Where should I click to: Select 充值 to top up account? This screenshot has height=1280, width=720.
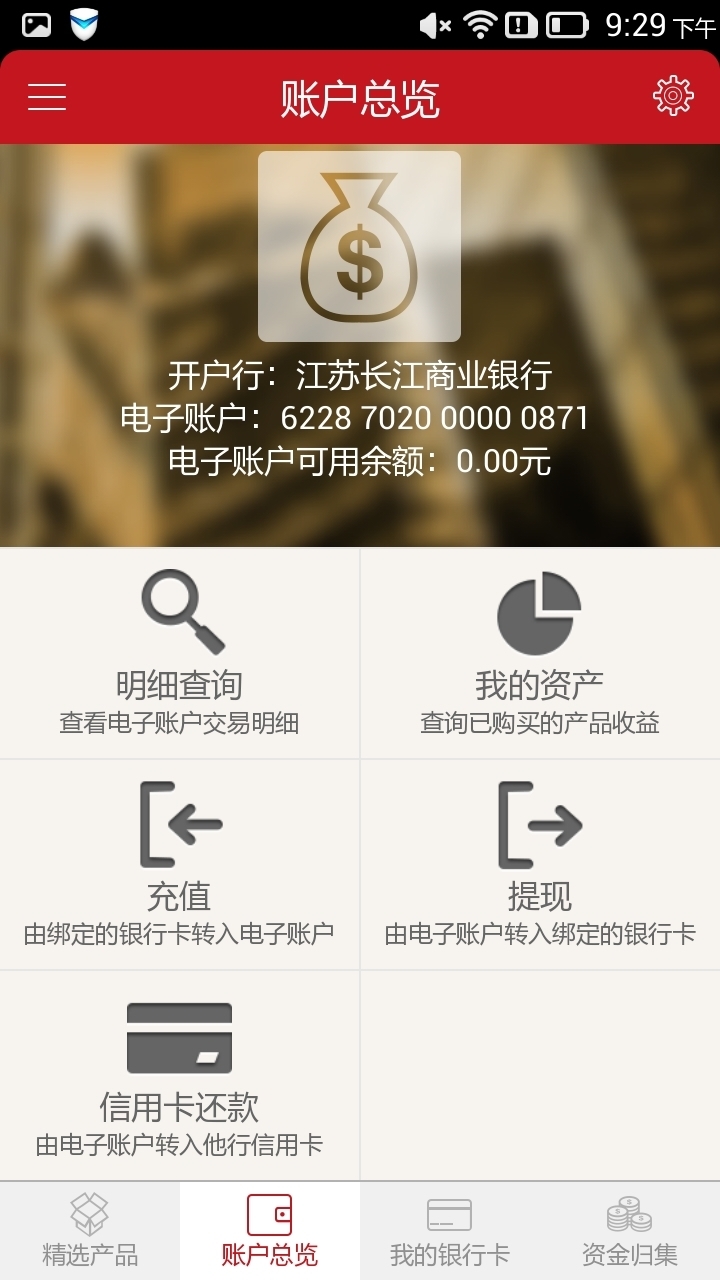point(180,864)
